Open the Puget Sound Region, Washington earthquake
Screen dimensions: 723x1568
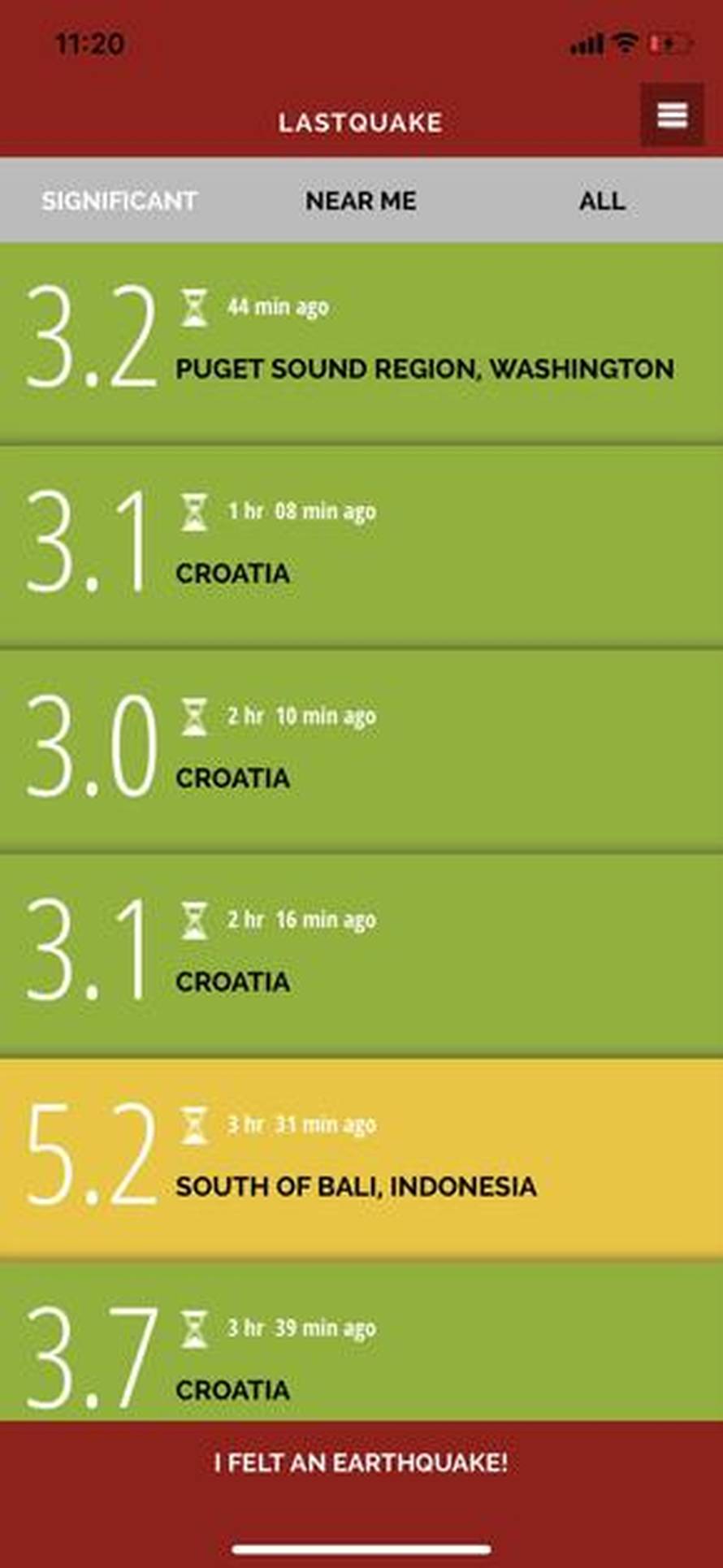point(361,342)
